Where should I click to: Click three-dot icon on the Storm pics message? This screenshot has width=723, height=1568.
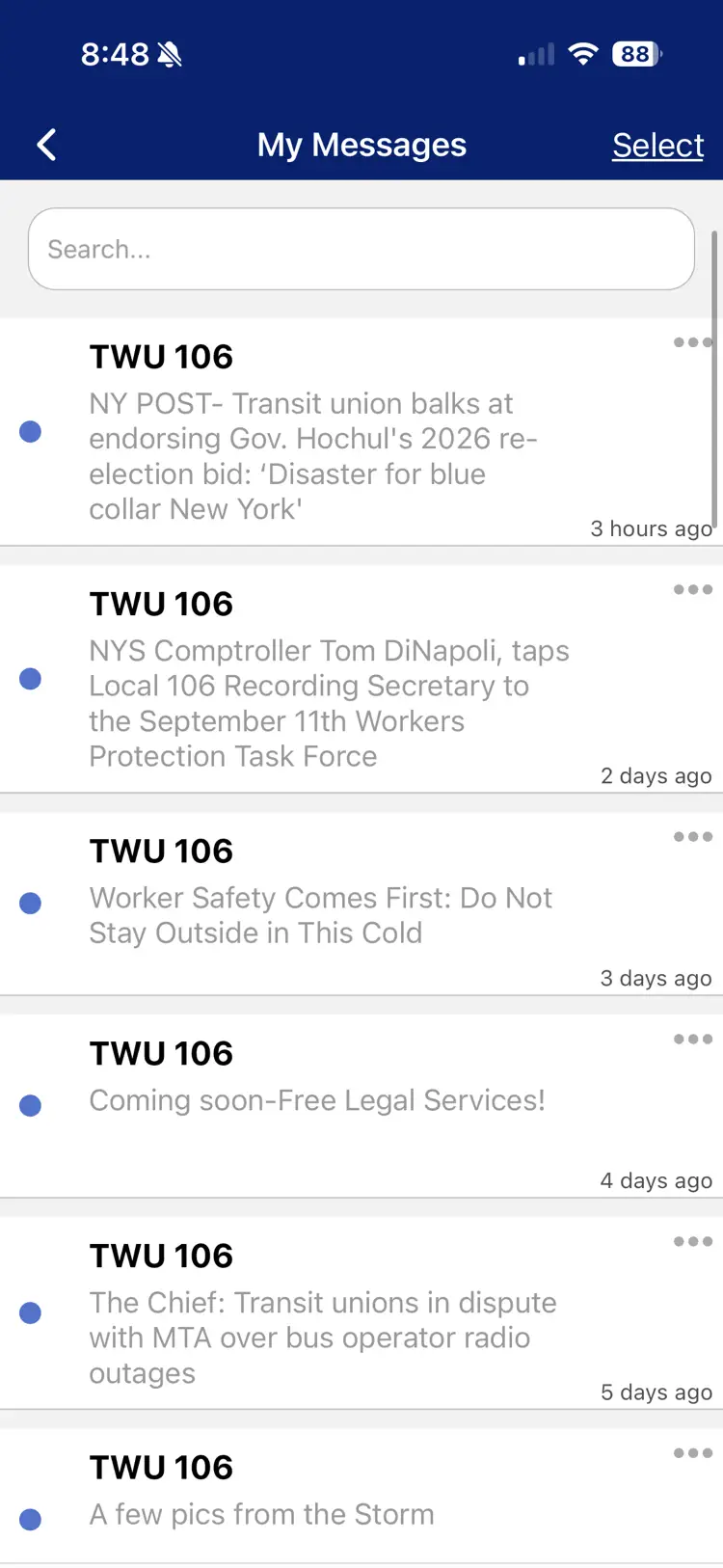692,1453
